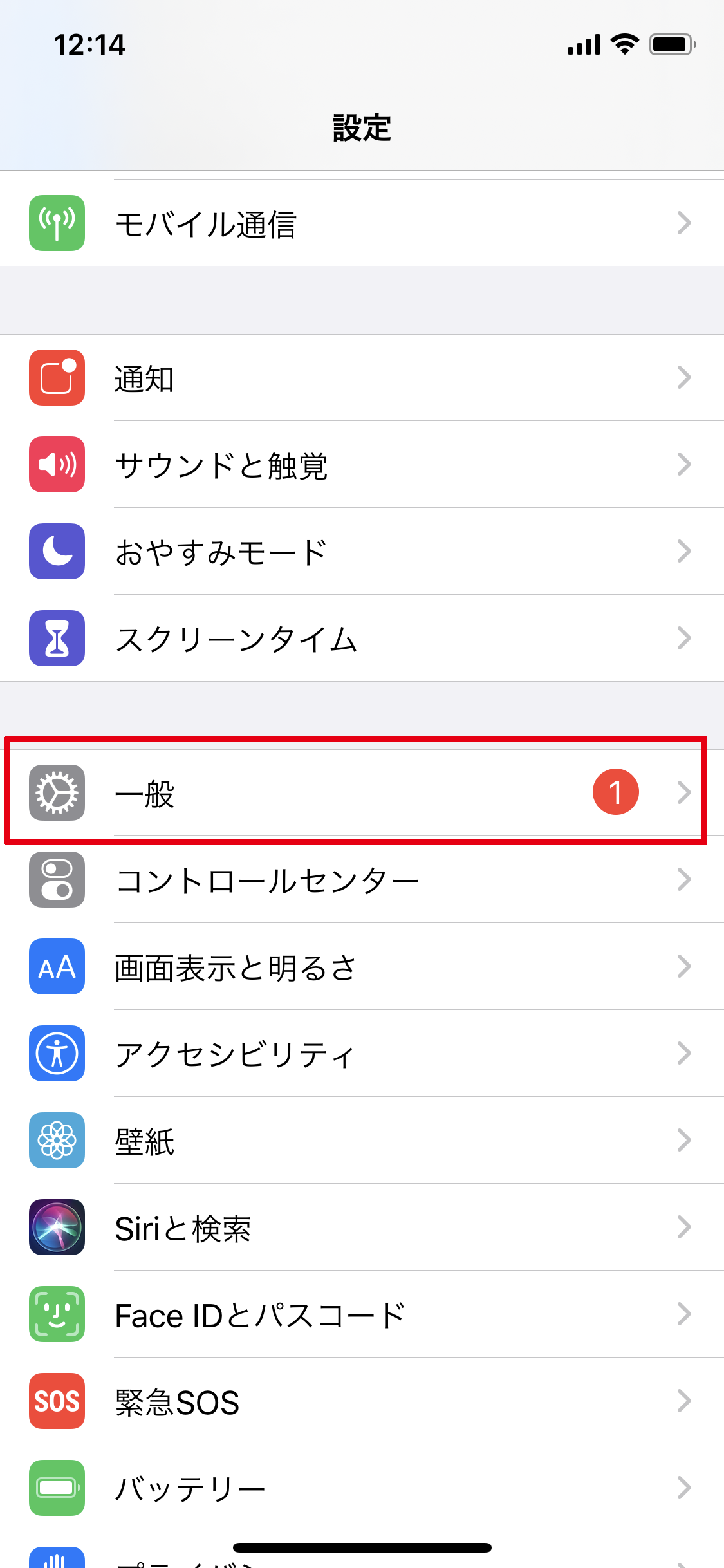Open コントロールセンター settings
Screen dimensions: 724x1568
(360, 880)
